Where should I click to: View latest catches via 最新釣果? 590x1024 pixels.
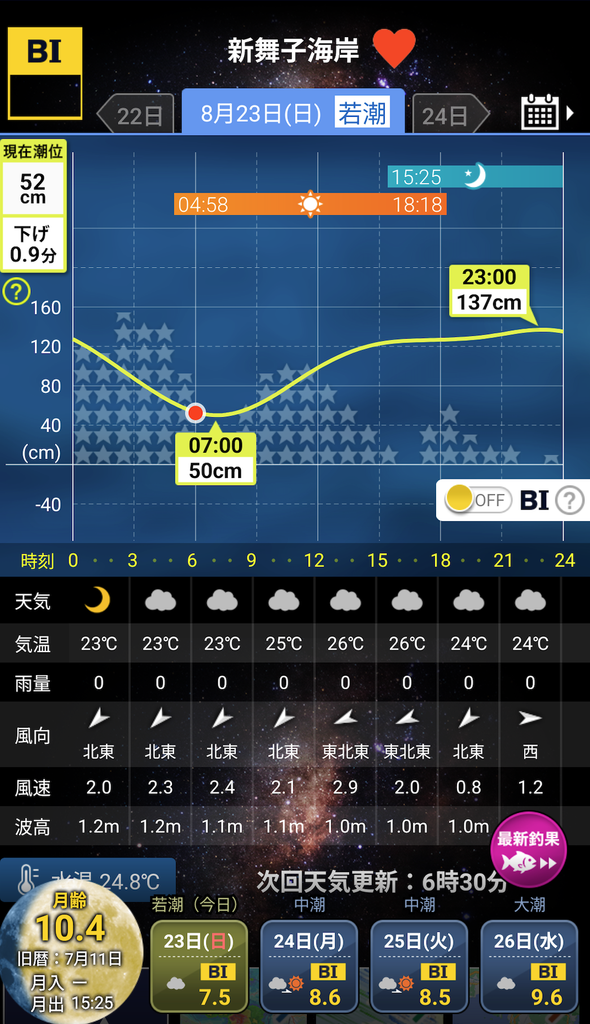[x=528, y=850]
